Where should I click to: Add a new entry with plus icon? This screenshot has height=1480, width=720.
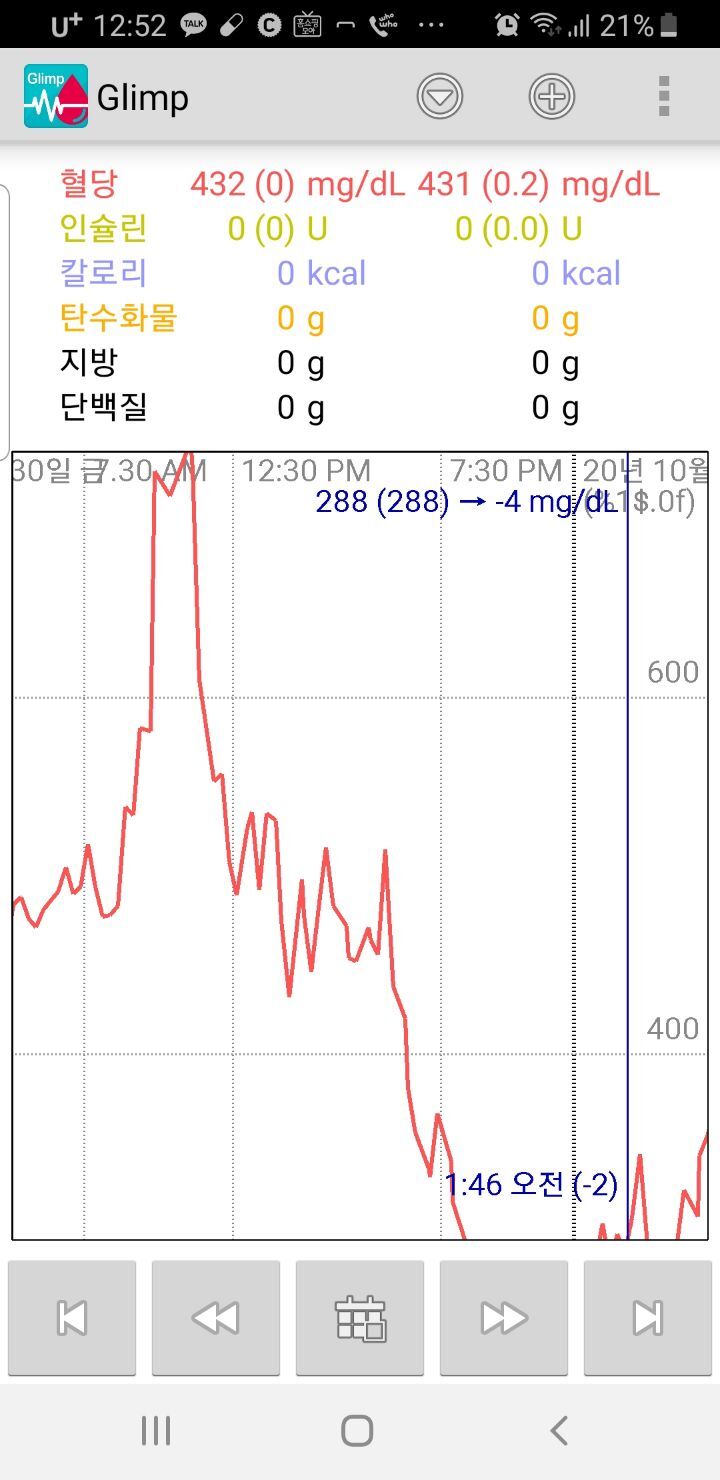point(552,98)
